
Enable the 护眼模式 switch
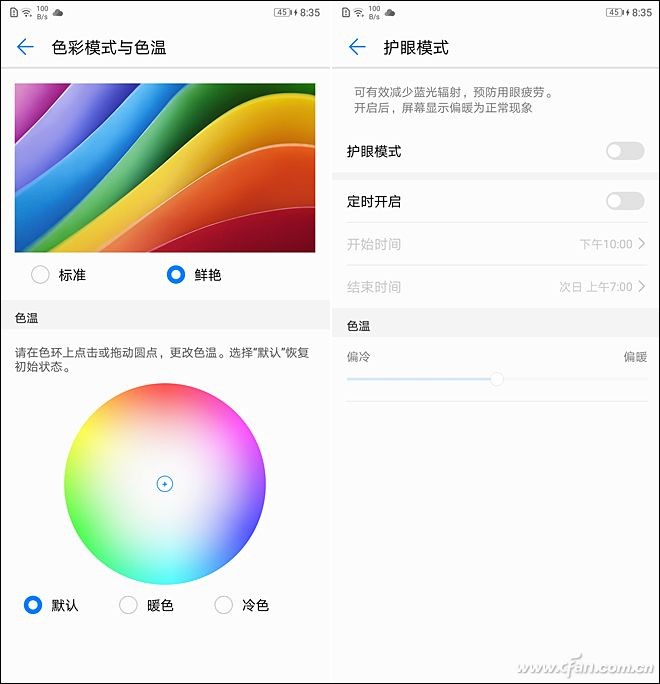point(625,151)
